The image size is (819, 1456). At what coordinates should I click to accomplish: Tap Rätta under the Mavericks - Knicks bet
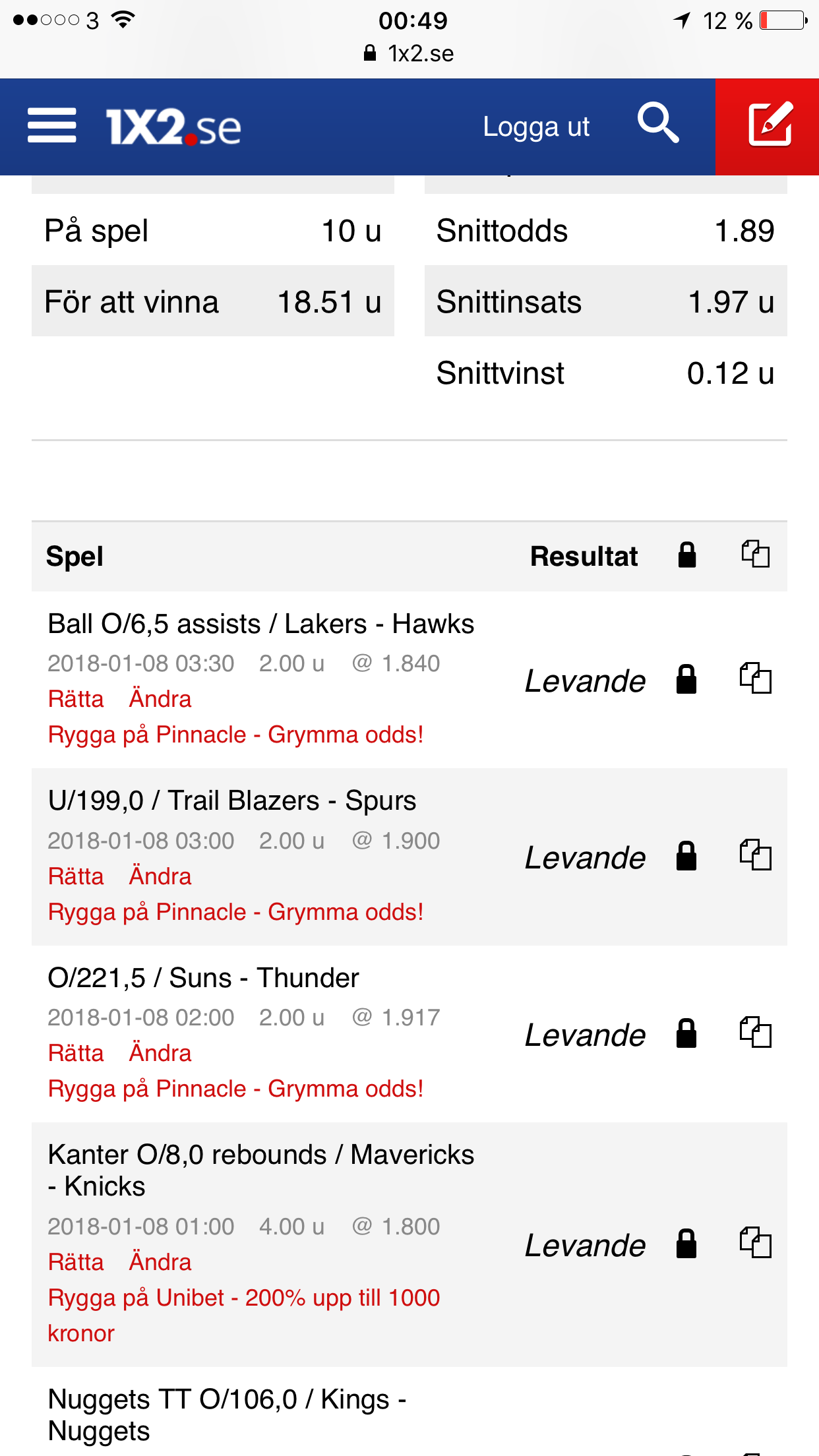click(76, 1262)
